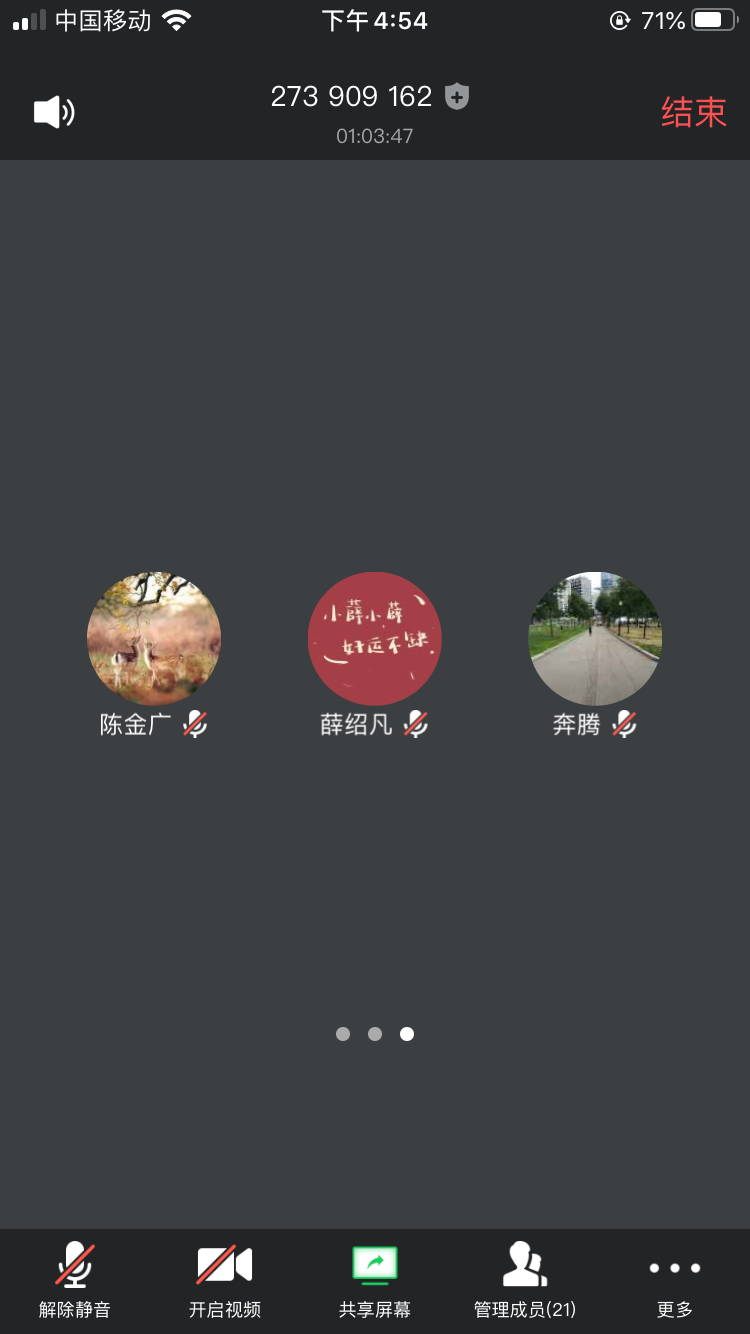
Task: Toggle the speaker audio output icon
Action: (54, 112)
